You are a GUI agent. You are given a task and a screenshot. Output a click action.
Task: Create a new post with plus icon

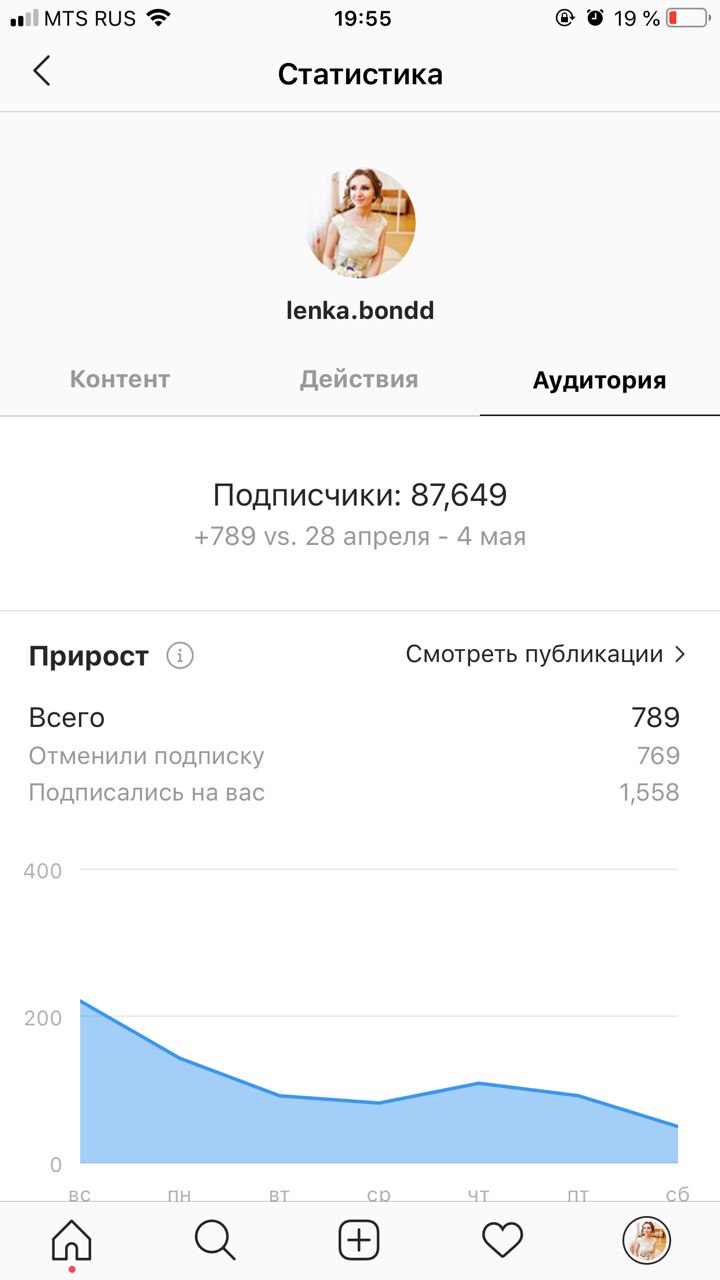click(x=359, y=1241)
